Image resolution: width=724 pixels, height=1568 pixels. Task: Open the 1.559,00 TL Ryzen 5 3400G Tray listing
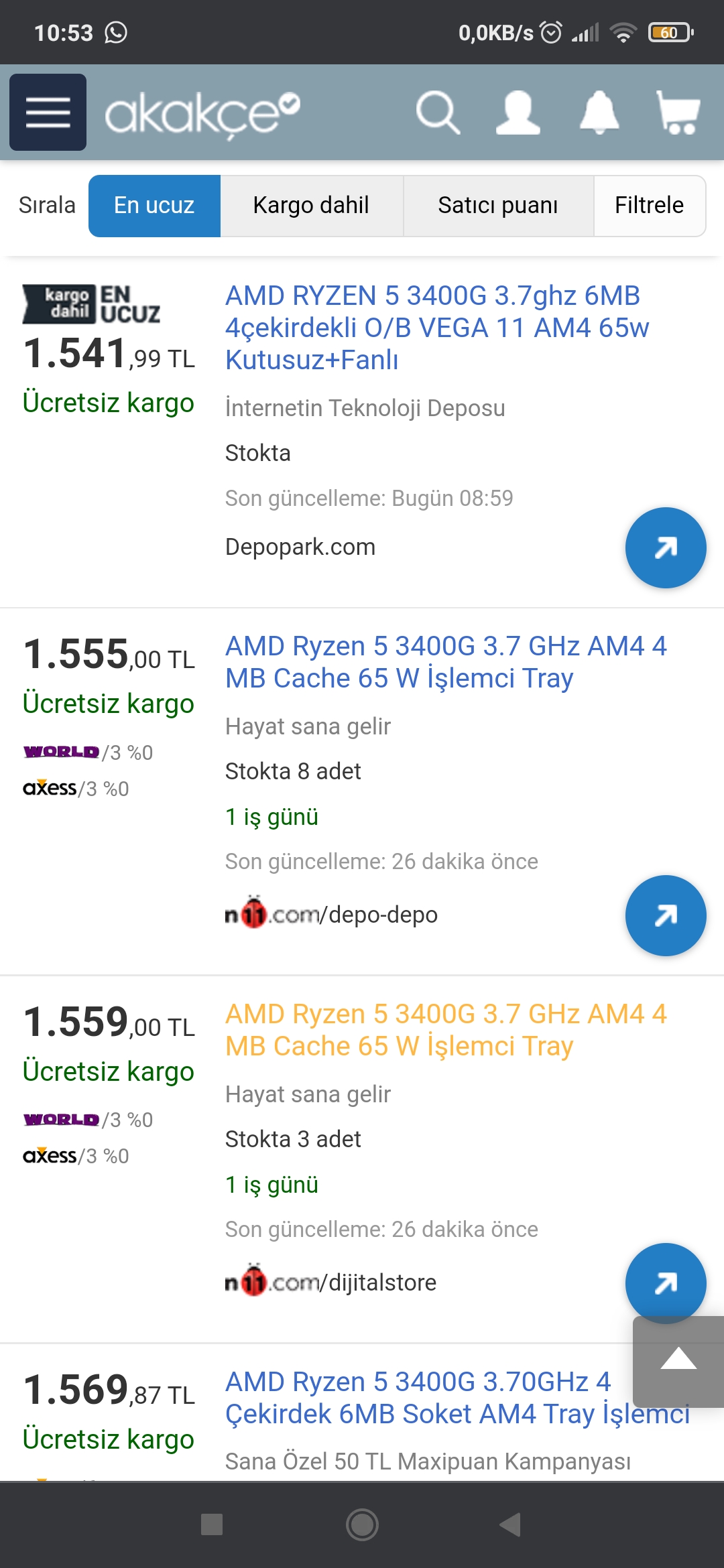coord(446,1030)
